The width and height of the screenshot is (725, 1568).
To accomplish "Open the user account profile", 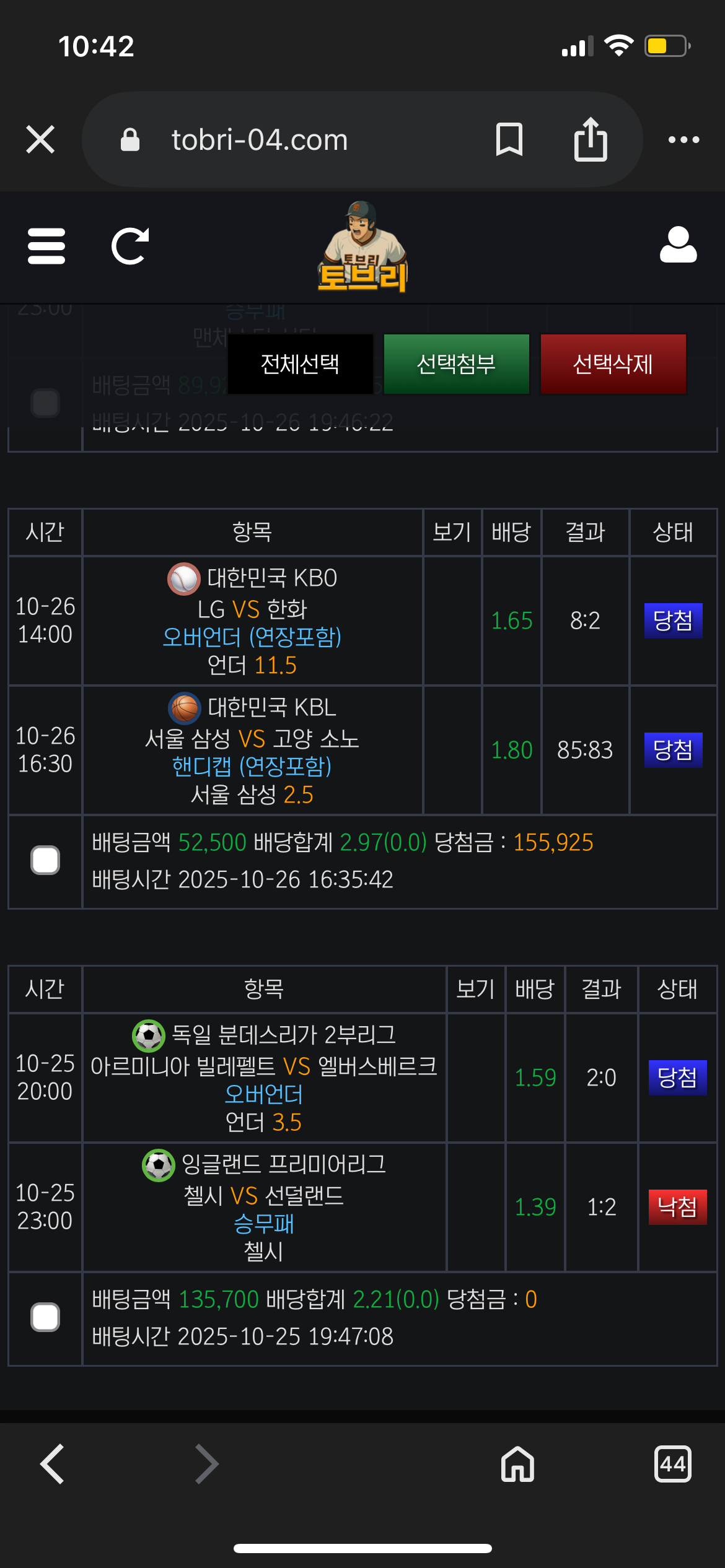I will pyautogui.click(x=678, y=245).
